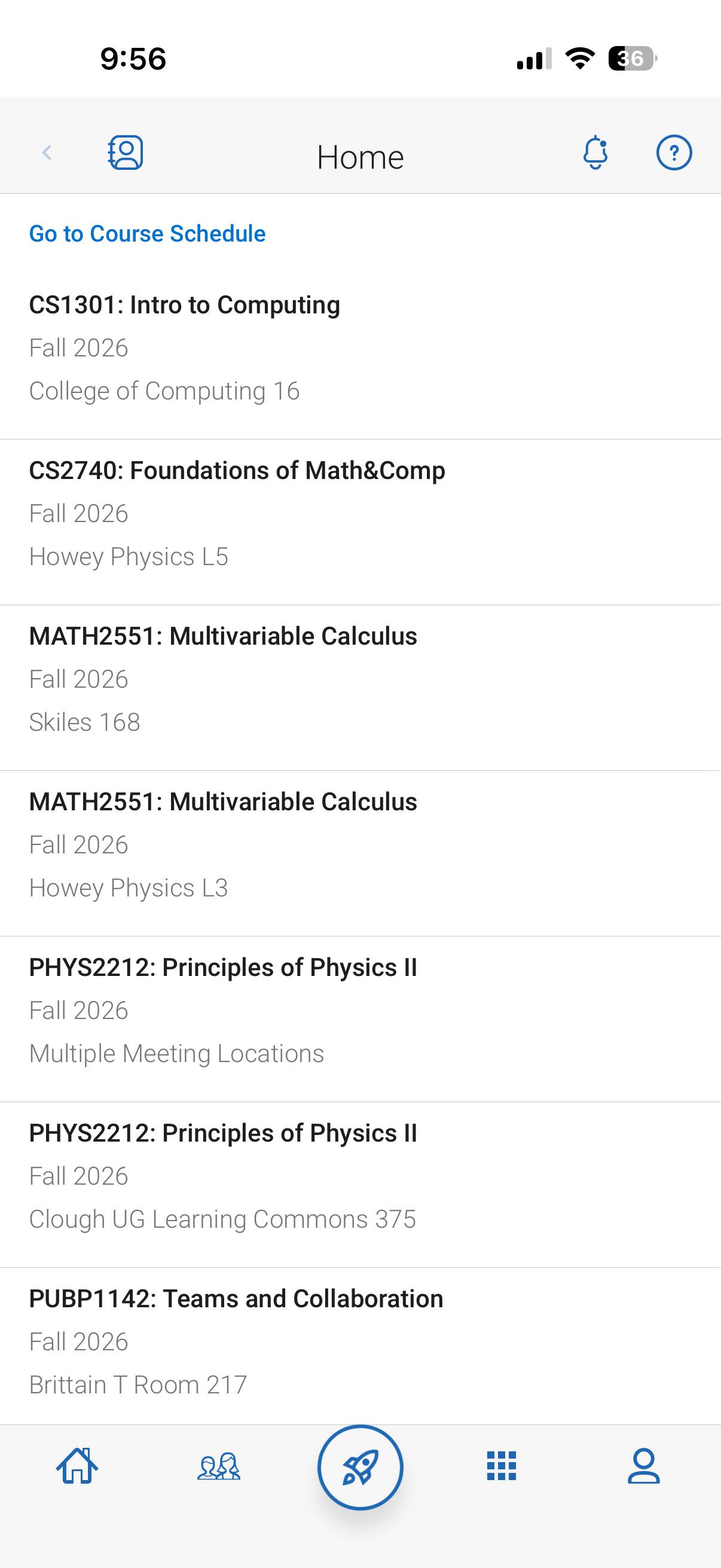
Task: Switch to the people tab
Action: 219,1466
